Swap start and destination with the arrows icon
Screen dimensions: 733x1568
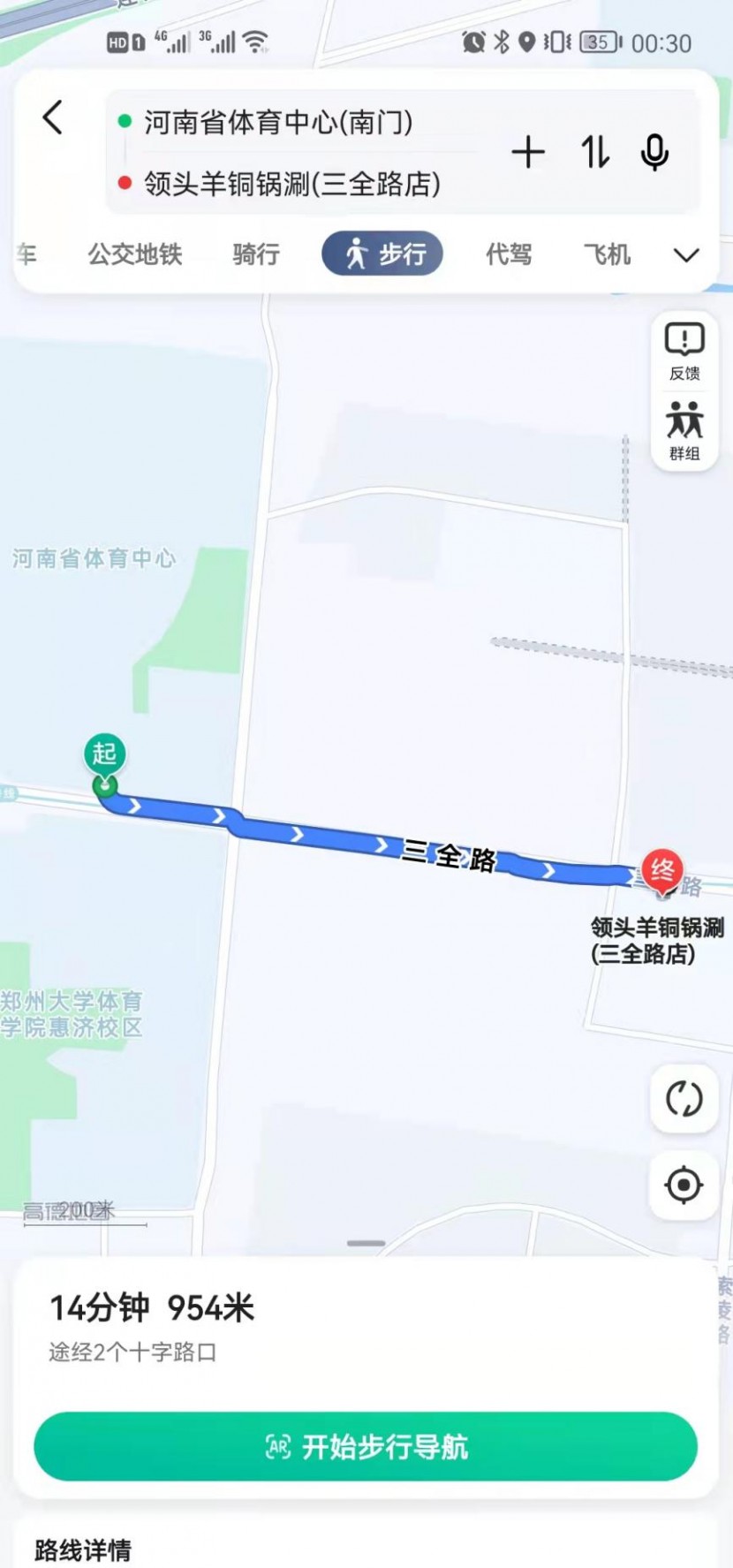(593, 152)
